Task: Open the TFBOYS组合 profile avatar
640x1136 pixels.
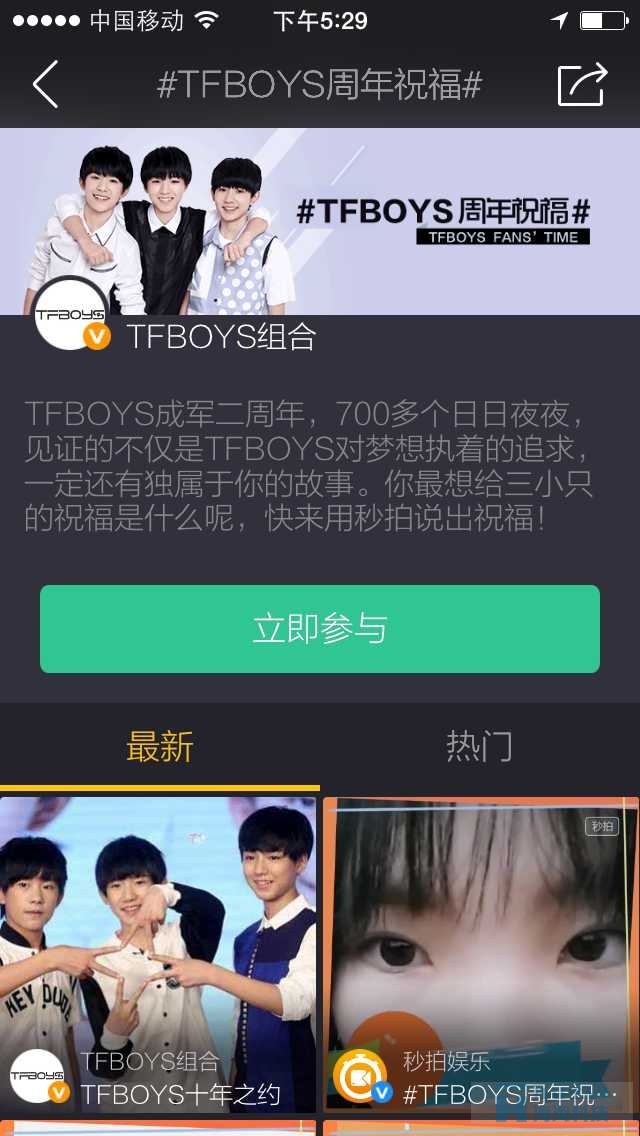Action: pyautogui.click(x=70, y=316)
